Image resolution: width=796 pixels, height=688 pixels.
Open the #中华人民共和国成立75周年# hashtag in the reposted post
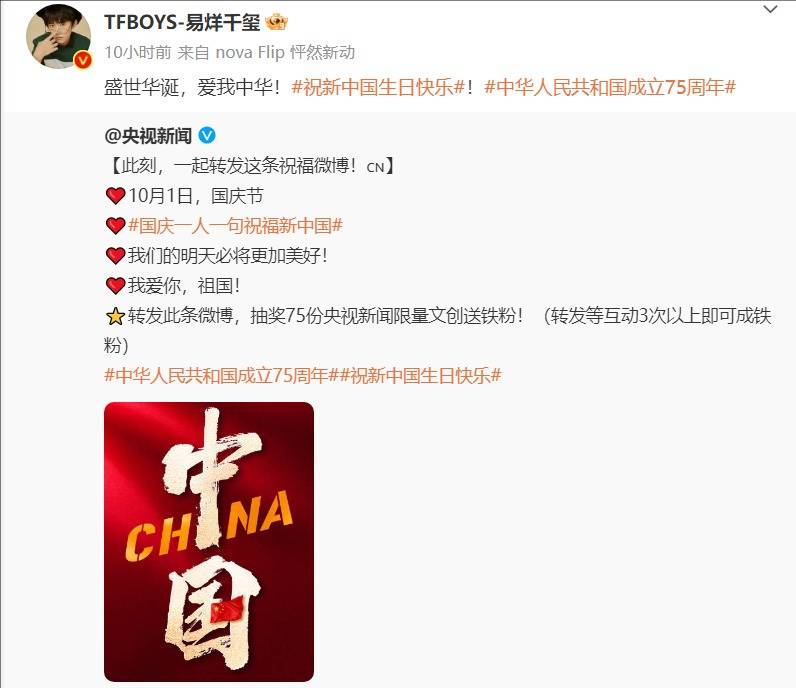(217, 376)
